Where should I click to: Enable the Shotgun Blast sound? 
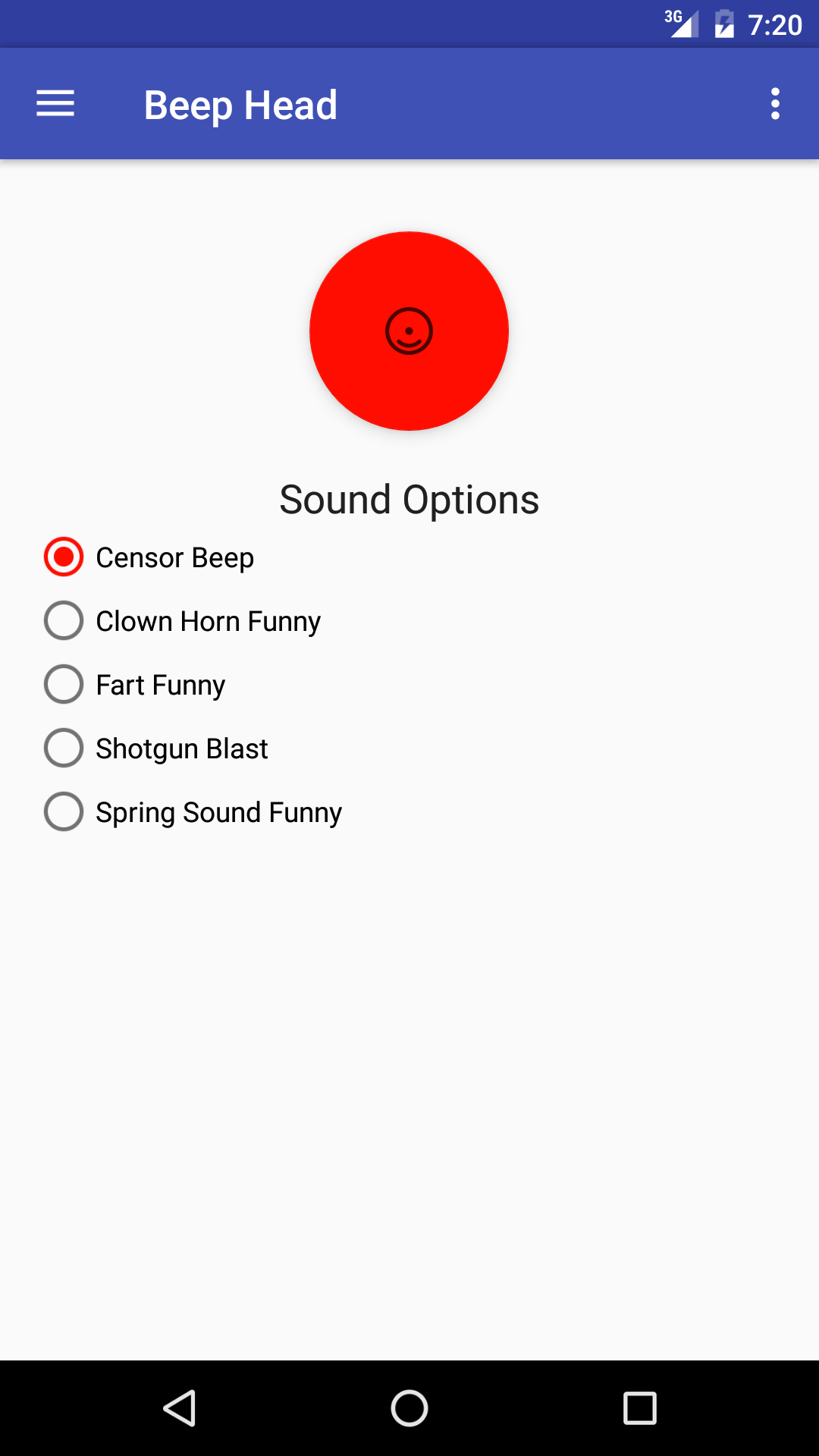tap(63, 748)
